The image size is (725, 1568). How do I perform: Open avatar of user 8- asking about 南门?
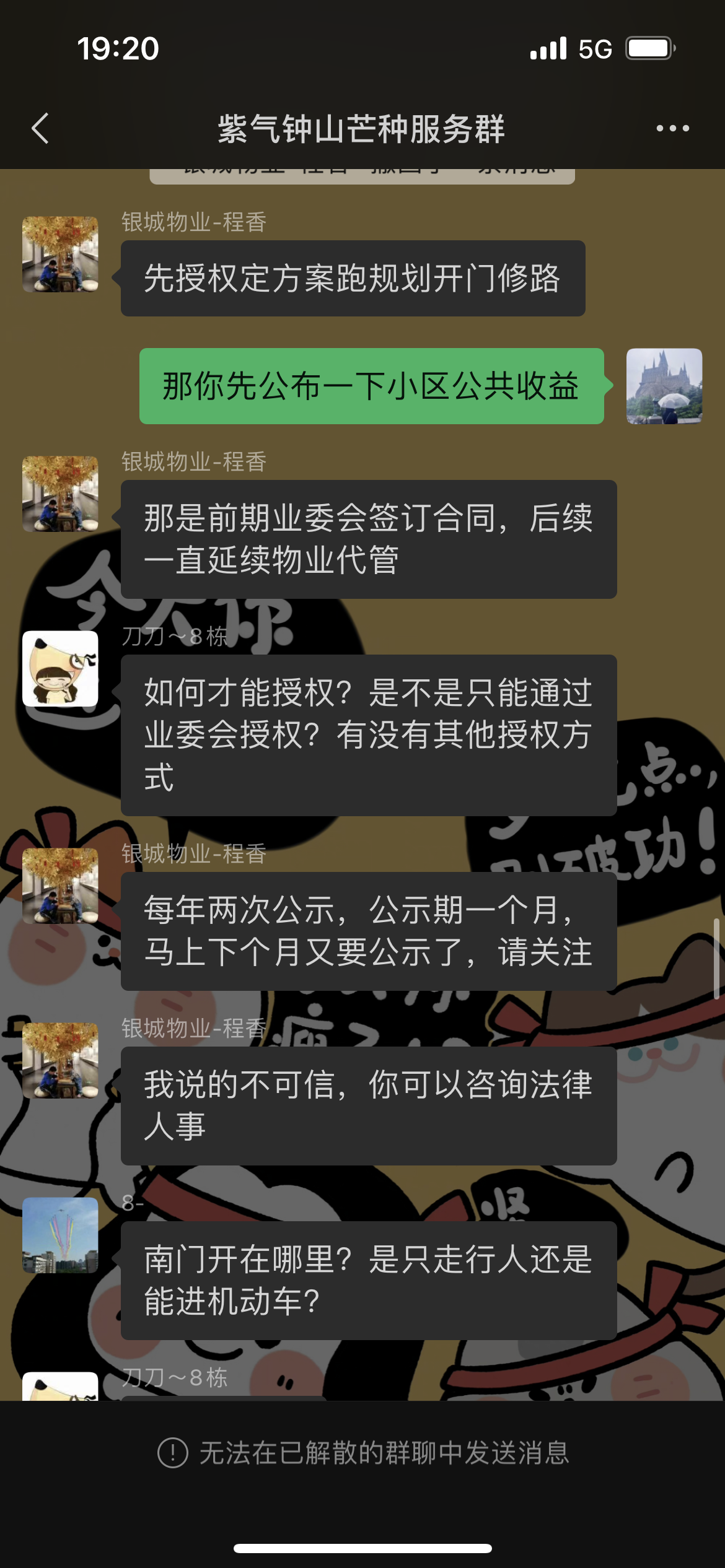(x=60, y=1235)
